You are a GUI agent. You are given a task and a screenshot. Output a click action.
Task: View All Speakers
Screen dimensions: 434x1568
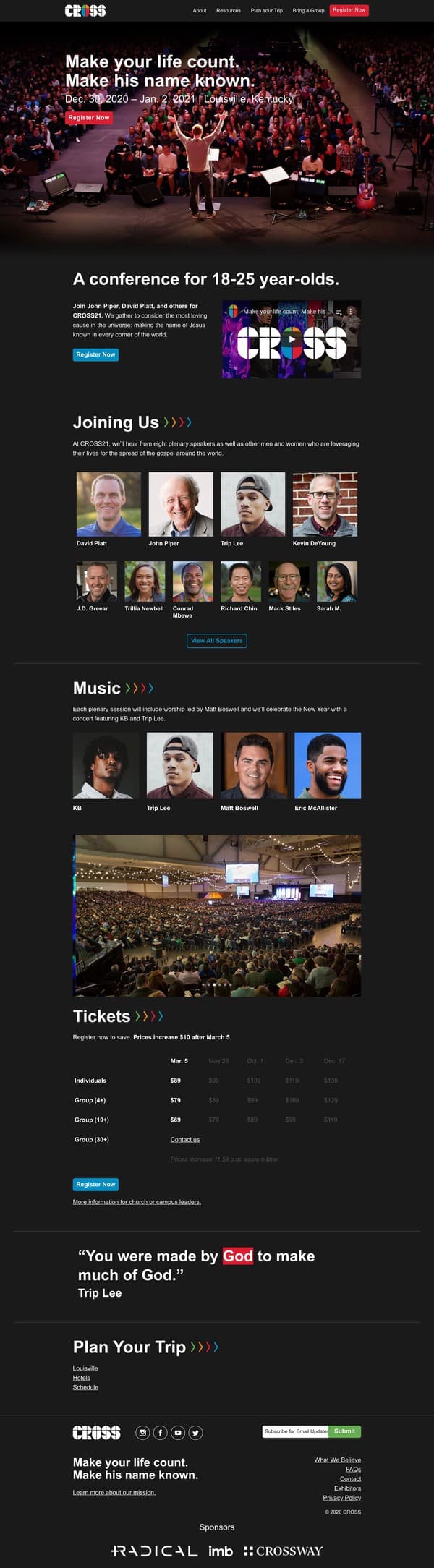pyautogui.click(x=217, y=640)
